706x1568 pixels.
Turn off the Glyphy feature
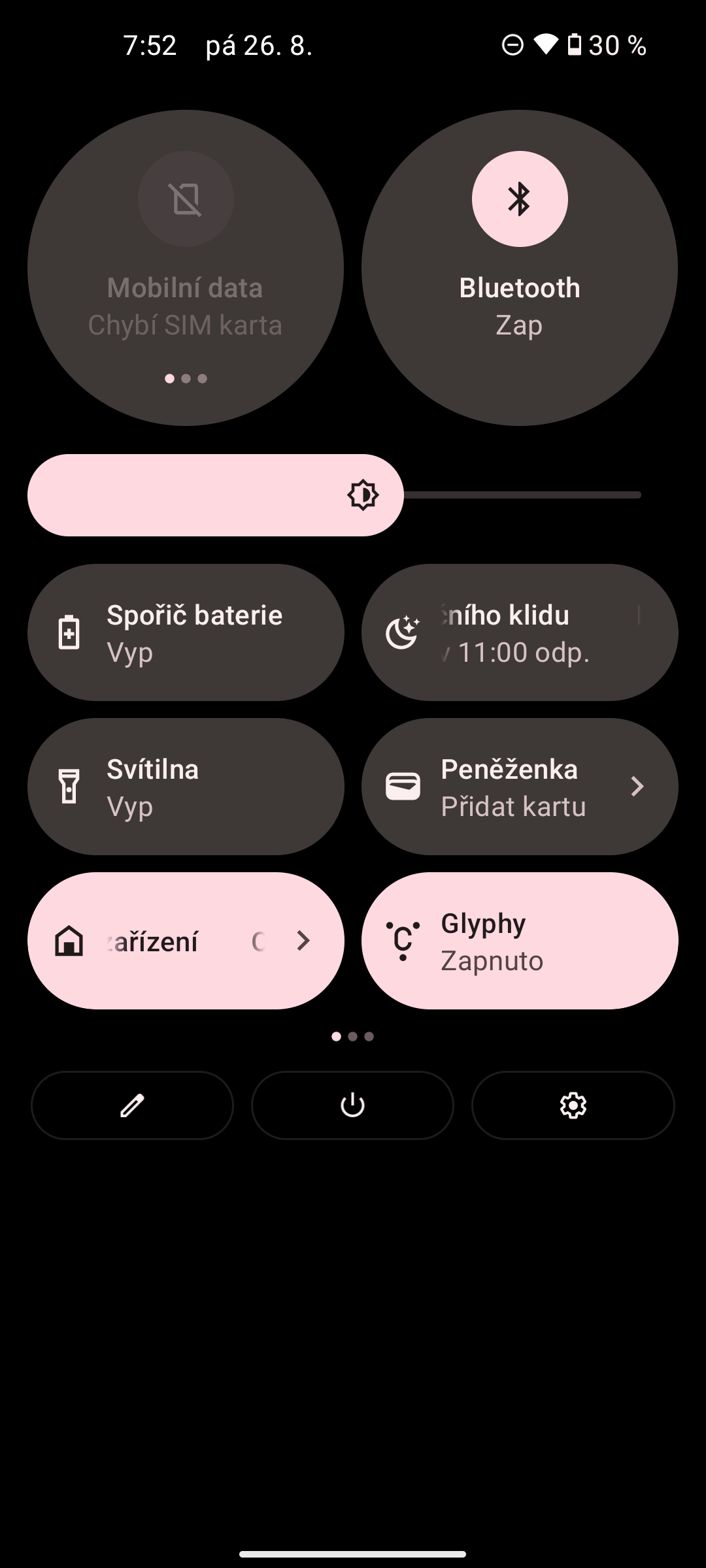[x=520, y=941]
